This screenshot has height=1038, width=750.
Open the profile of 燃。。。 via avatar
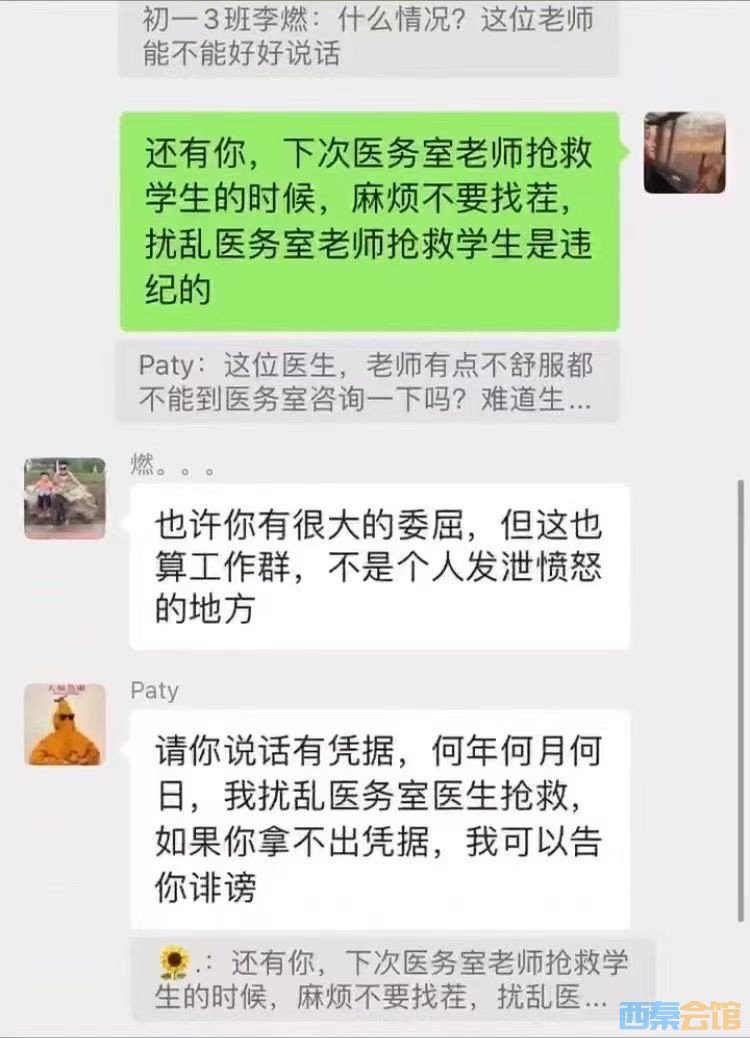pos(65,498)
